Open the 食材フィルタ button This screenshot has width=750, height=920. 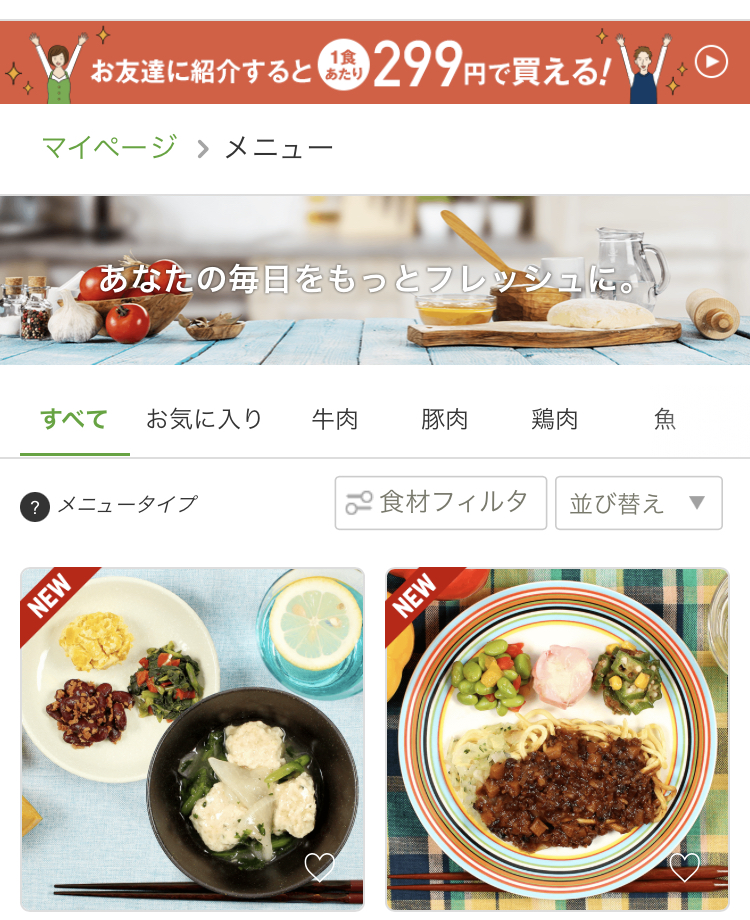pyautogui.click(x=441, y=503)
